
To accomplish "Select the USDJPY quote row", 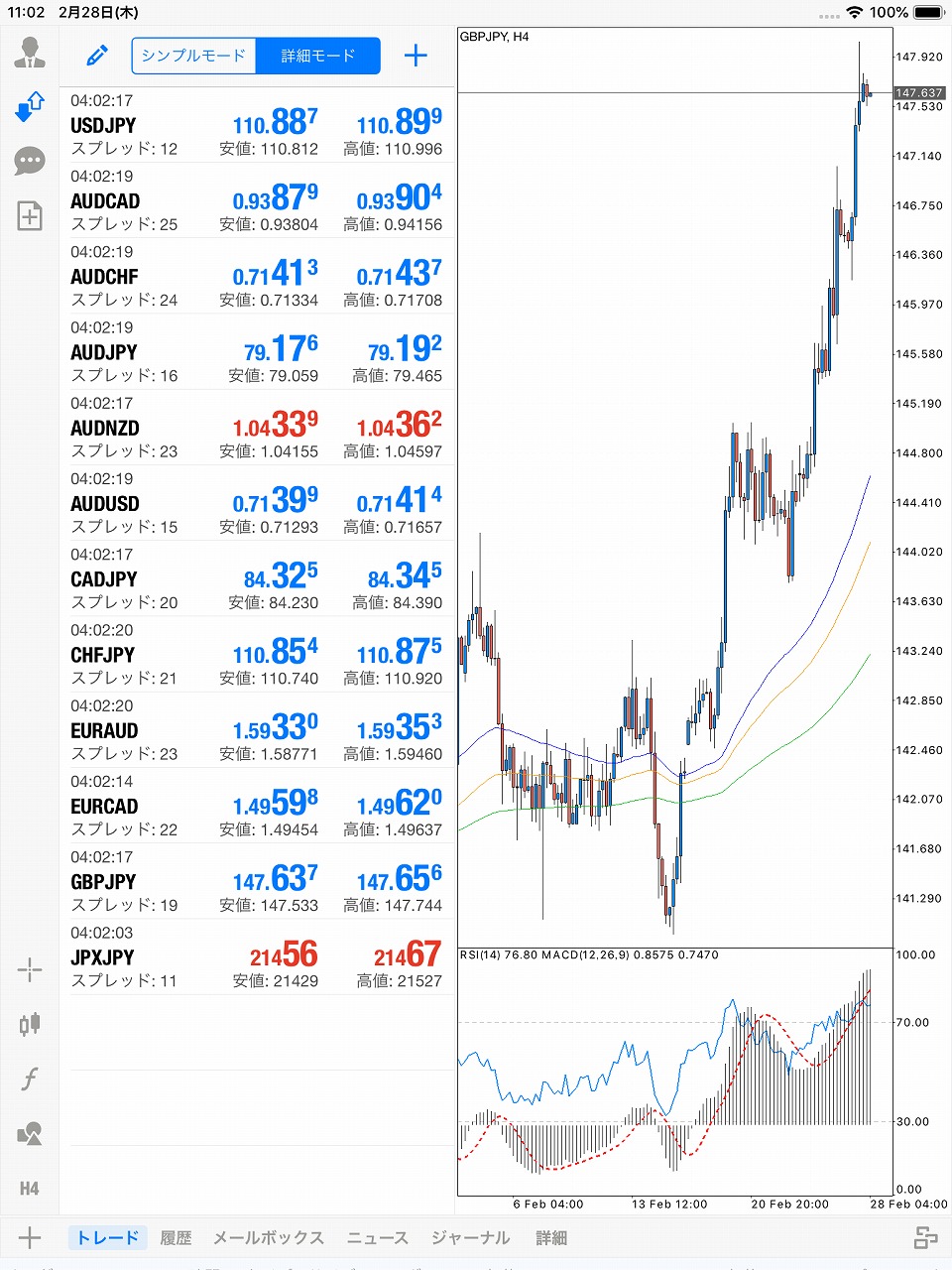I will [256, 125].
